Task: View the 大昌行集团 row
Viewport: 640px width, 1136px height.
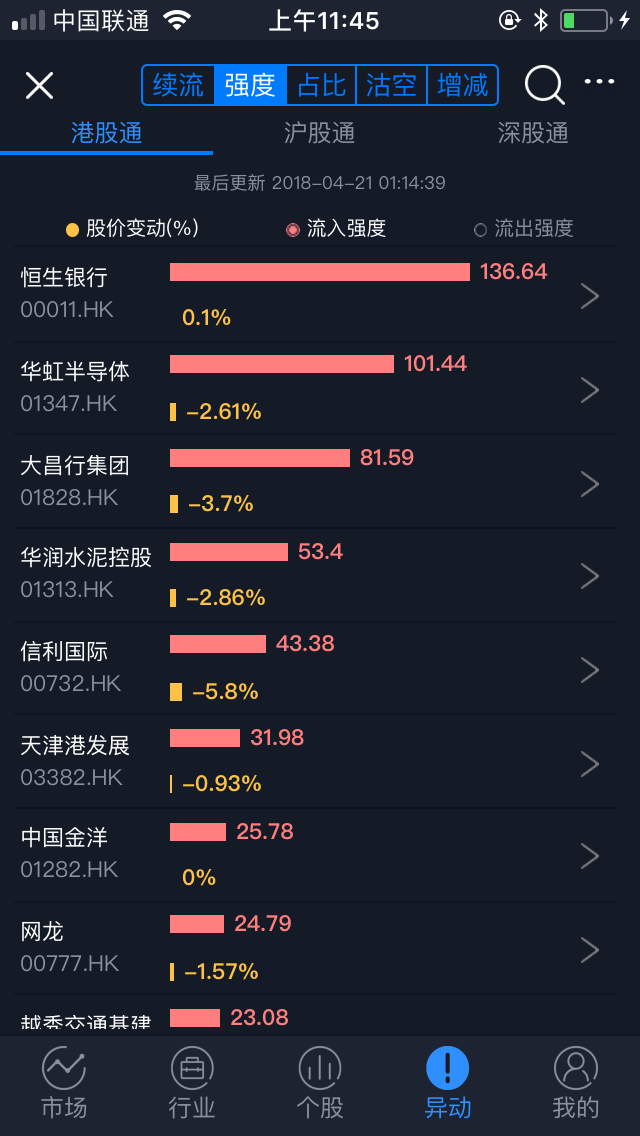Action: 315,482
